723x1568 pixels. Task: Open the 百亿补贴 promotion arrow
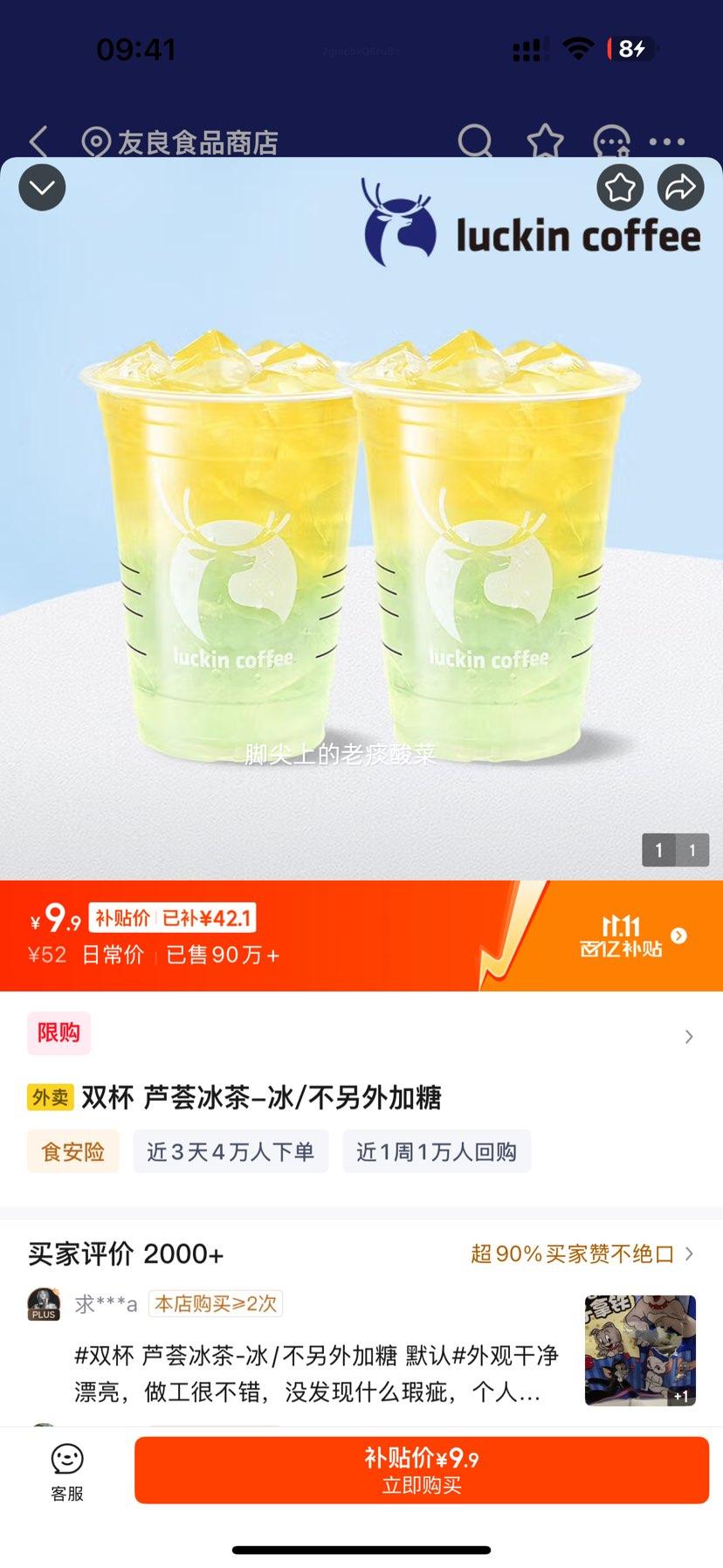pyautogui.click(x=678, y=936)
